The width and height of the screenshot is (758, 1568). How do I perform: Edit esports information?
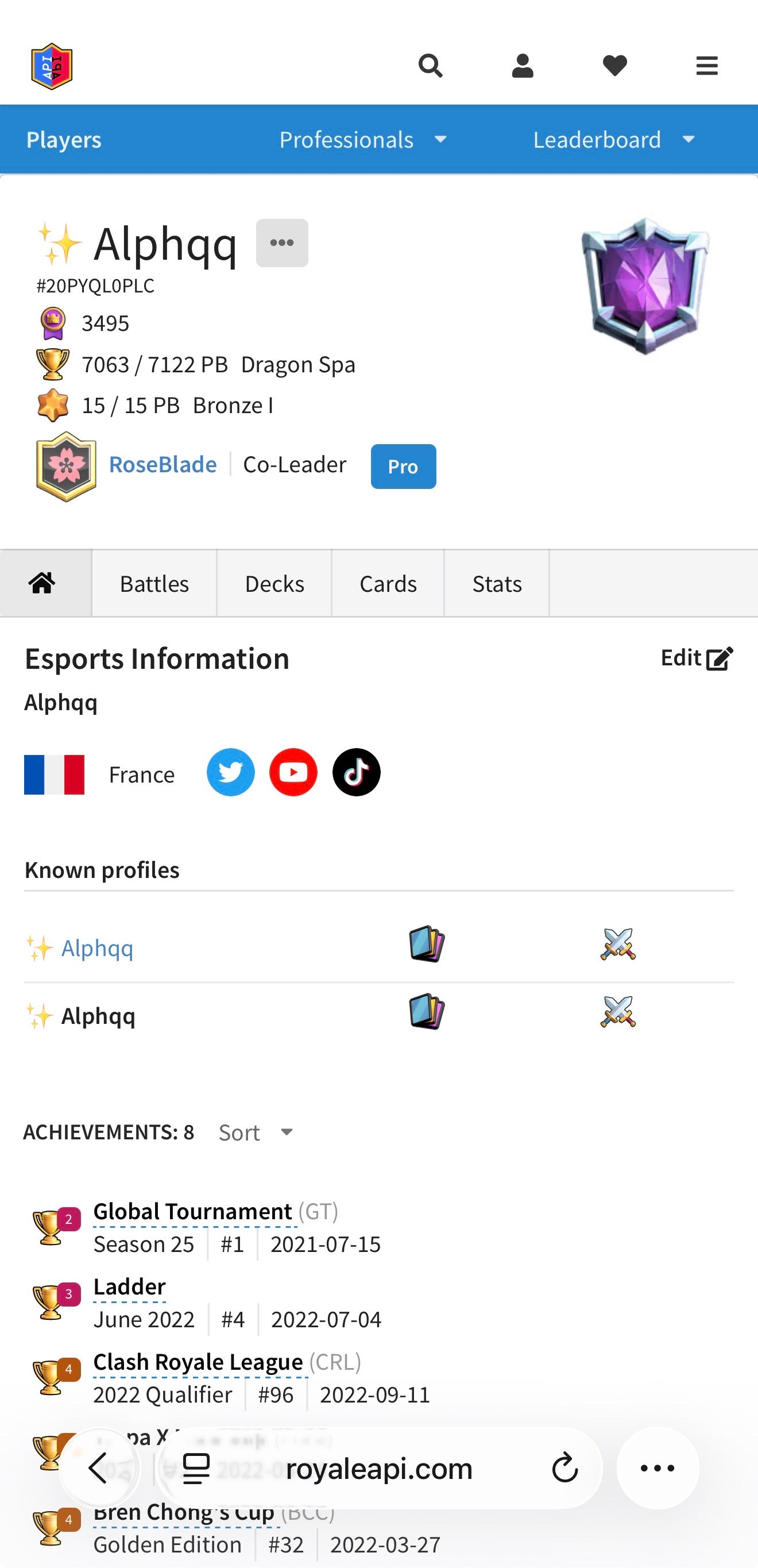697,658
